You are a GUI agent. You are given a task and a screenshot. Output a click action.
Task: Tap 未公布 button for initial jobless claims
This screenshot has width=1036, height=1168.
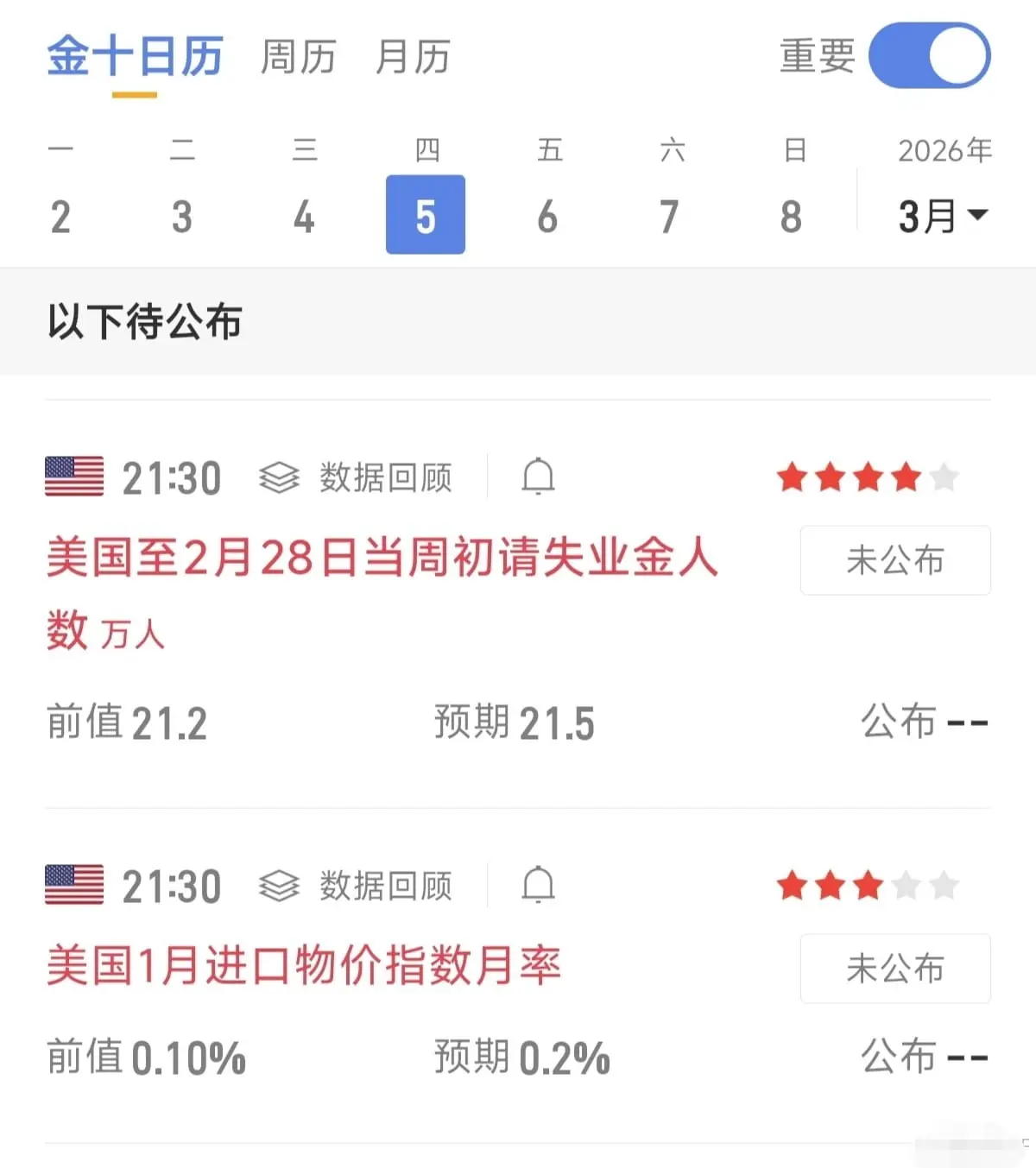pos(895,560)
